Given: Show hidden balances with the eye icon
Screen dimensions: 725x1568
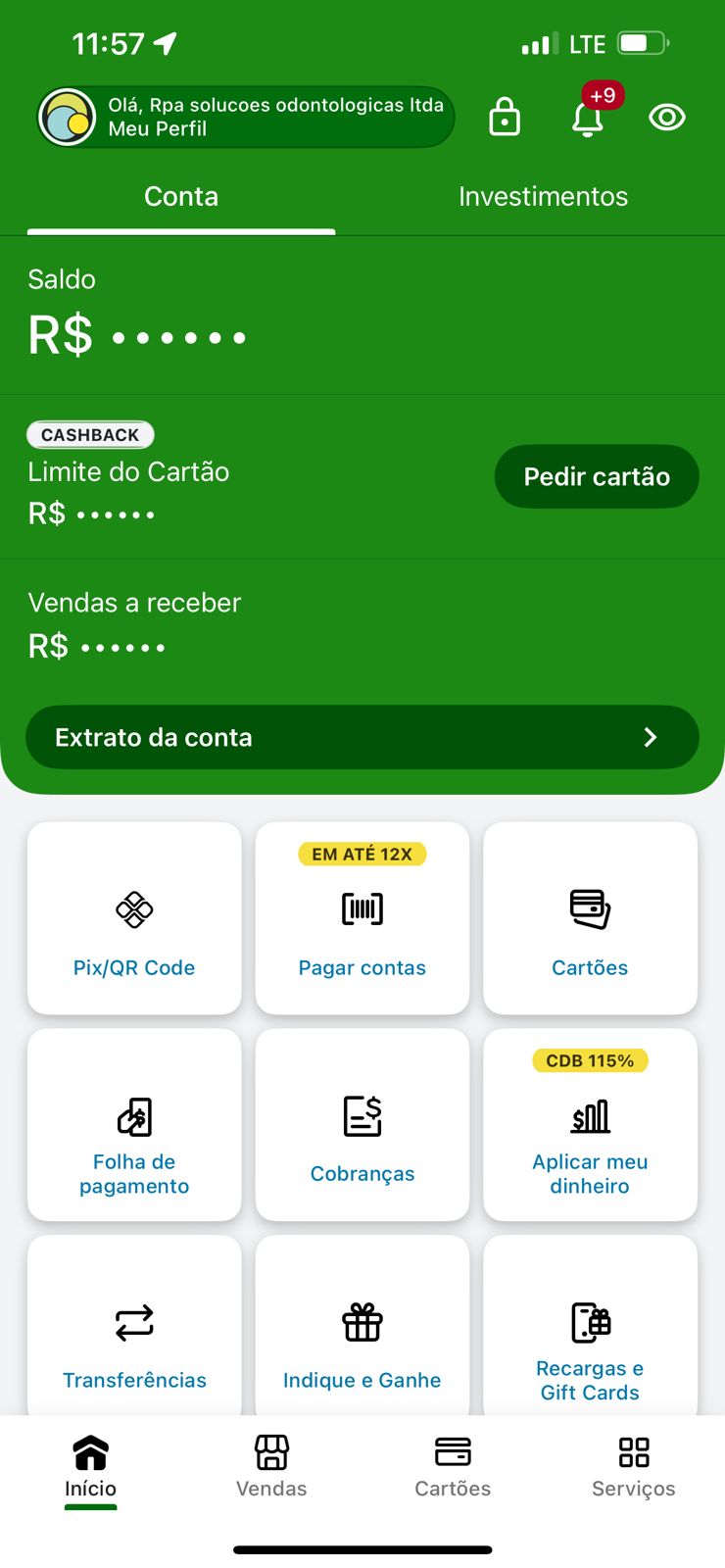Looking at the screenshot, I should tap(667, 118).
